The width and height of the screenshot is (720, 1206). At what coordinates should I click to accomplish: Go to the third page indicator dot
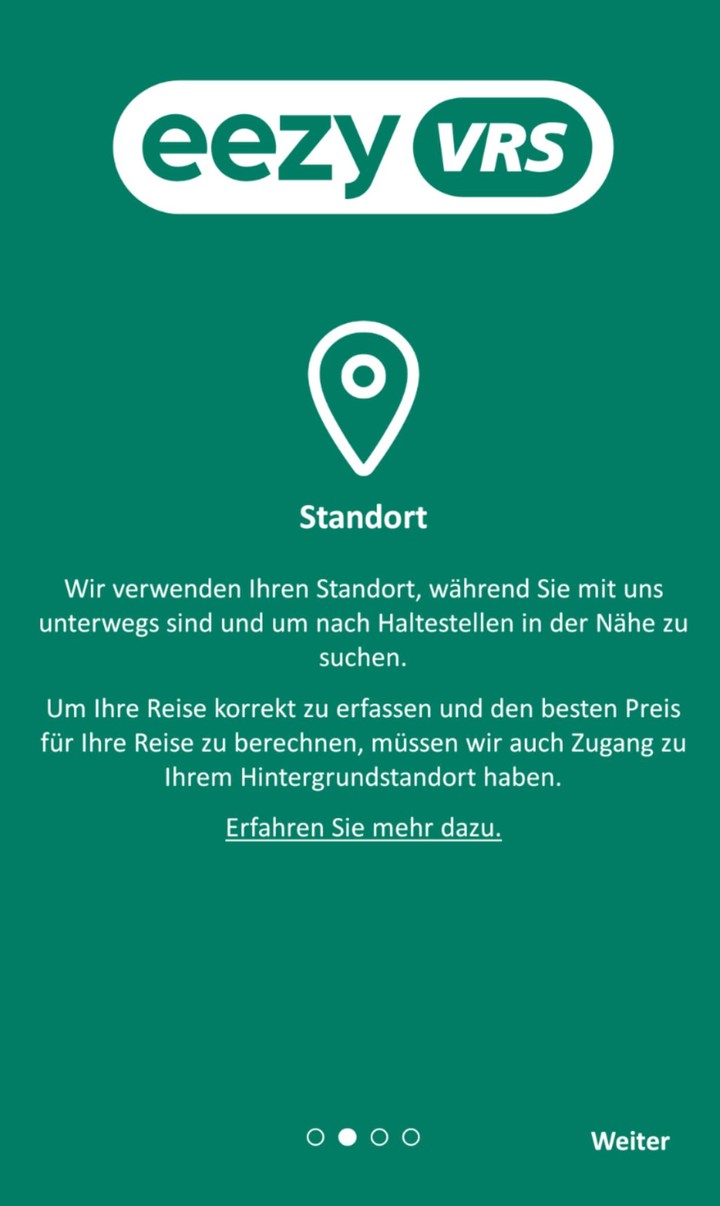coord(379,1137)
